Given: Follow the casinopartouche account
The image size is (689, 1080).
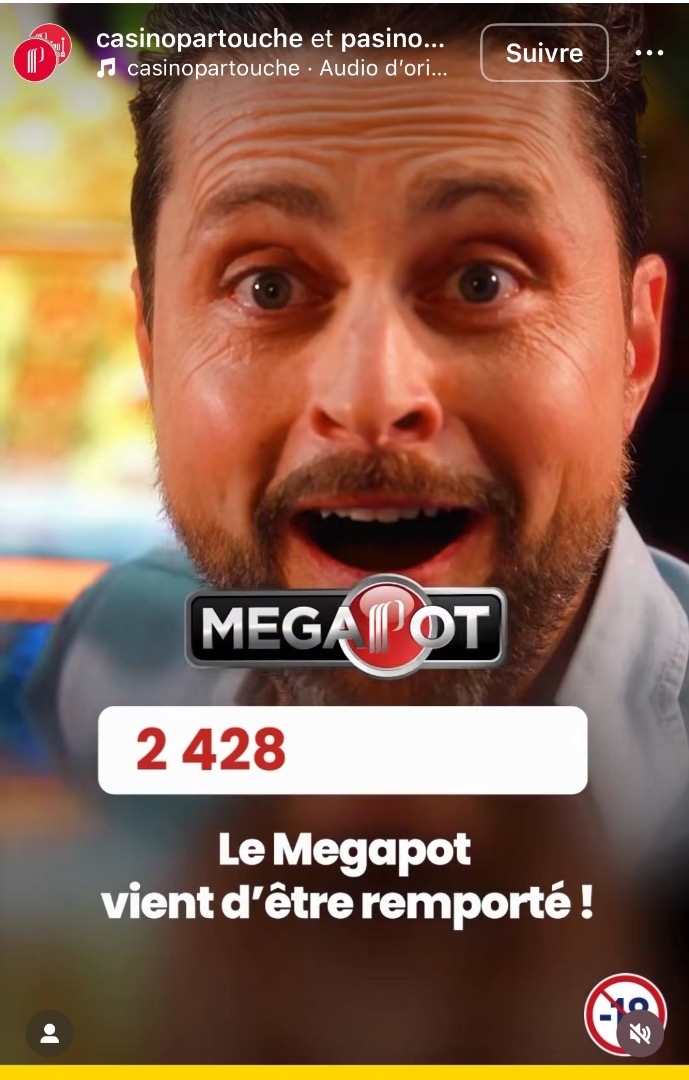Looking at the screenshot, I should 544,53.
